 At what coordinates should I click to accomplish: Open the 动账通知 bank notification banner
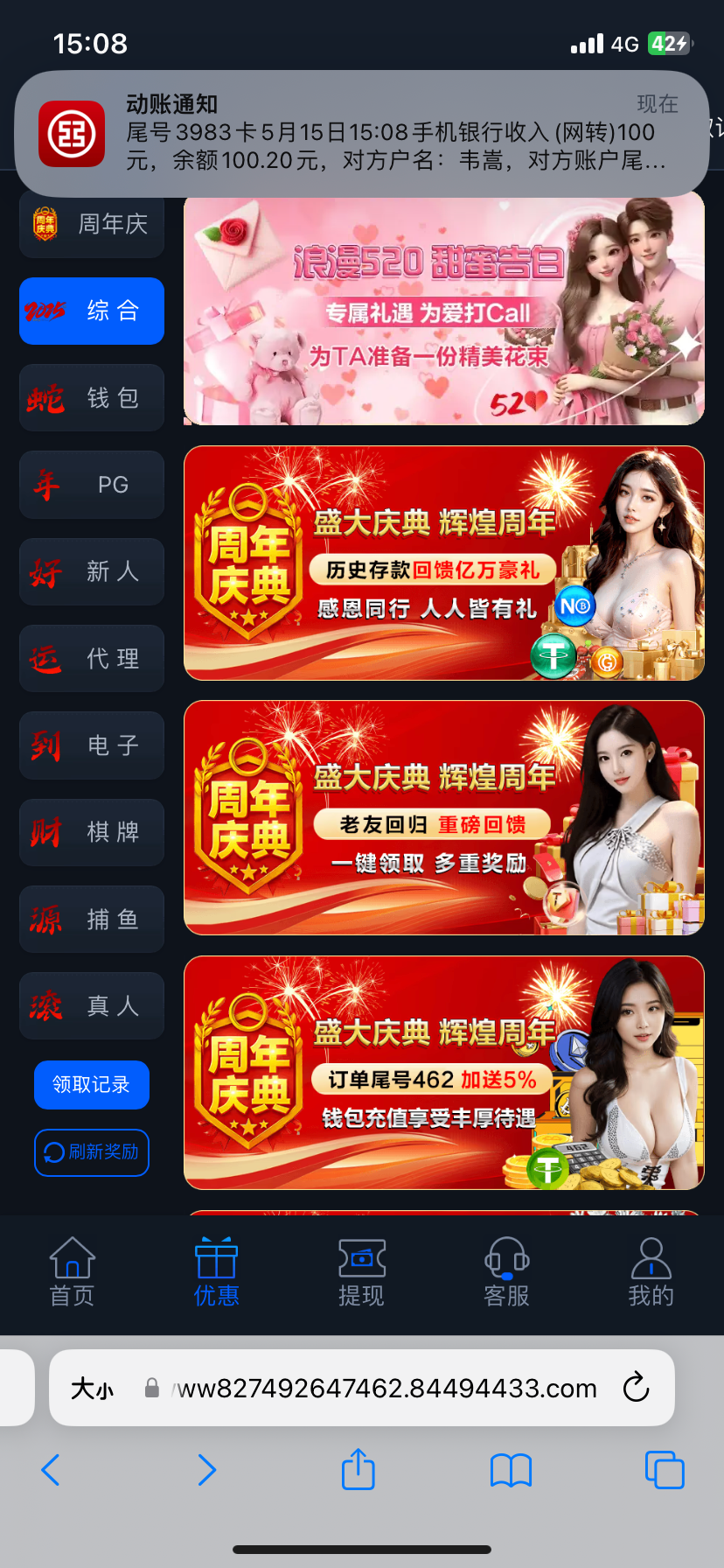tap(361, 133)
